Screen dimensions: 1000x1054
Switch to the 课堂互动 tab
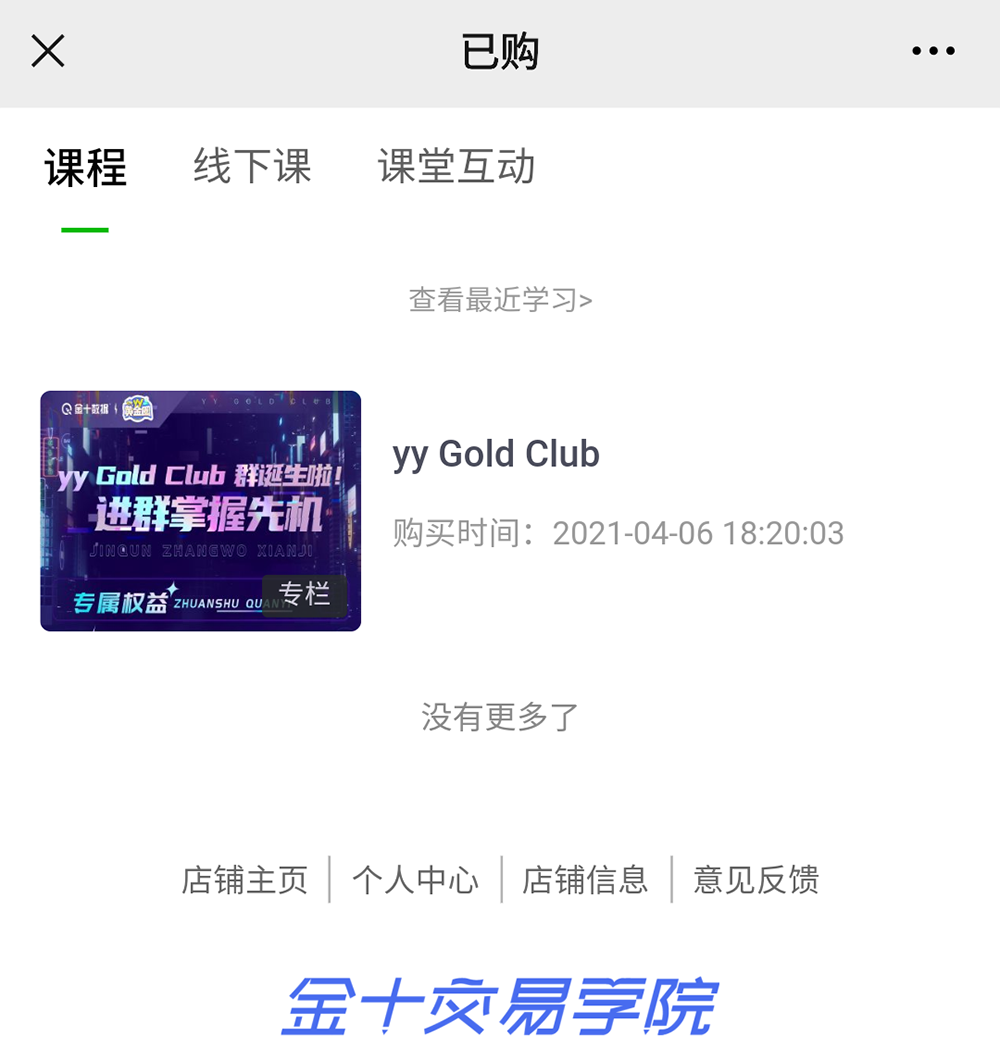tap(456, 166)
